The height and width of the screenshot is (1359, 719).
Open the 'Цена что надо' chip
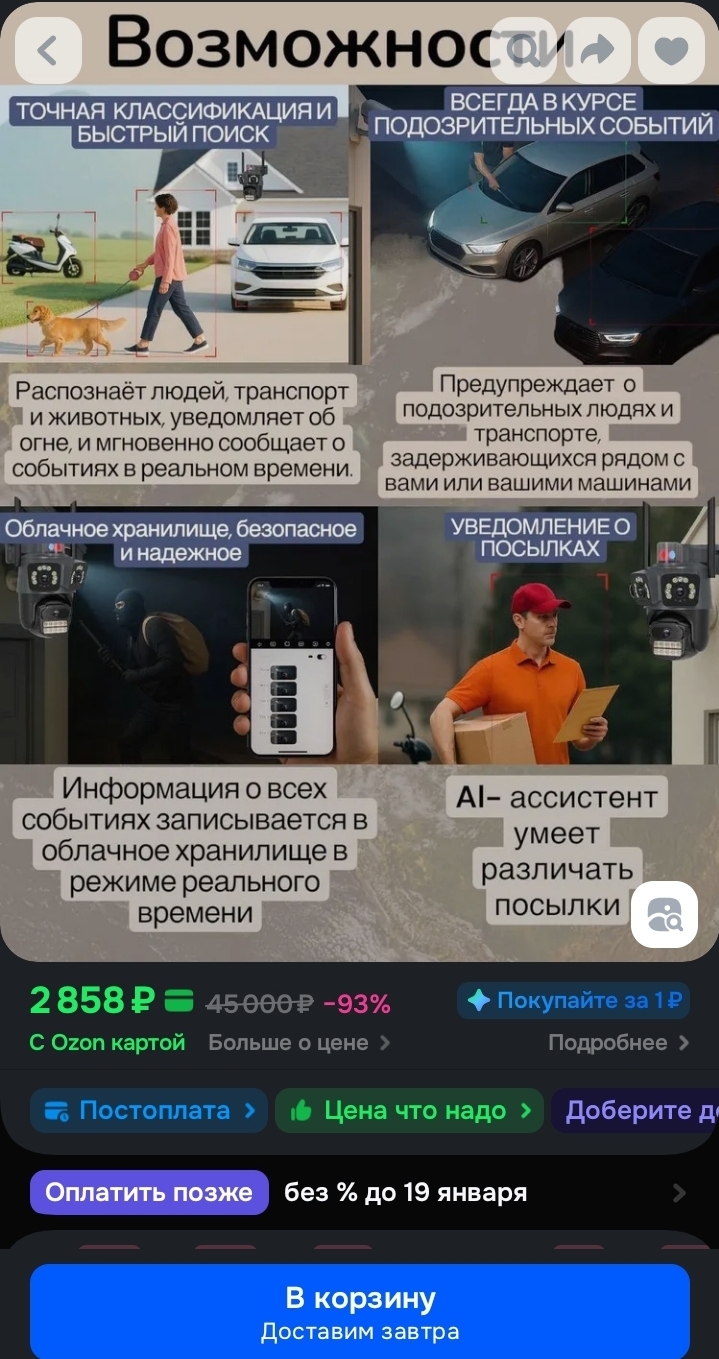coord(409,1111)
